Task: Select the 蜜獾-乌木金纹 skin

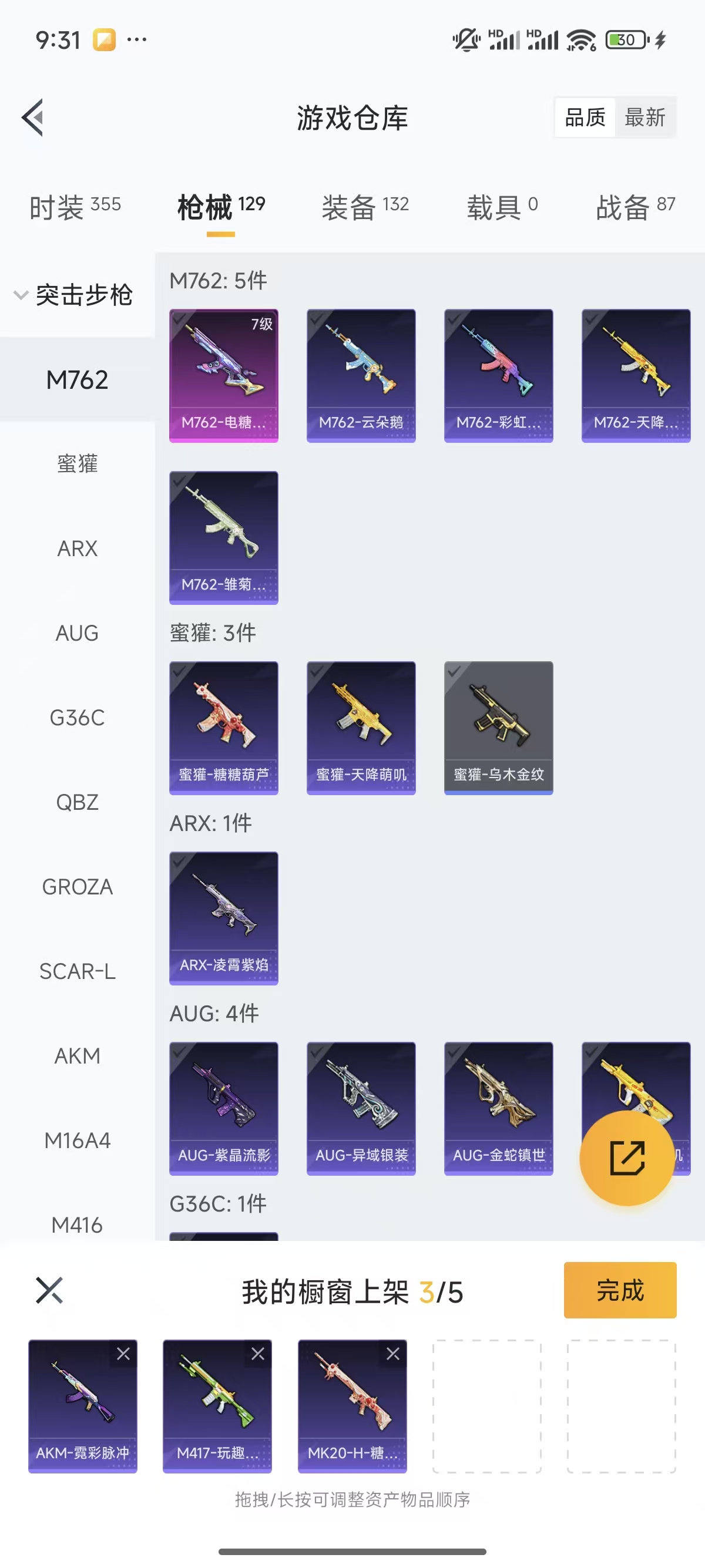Action: pos(499,728)
